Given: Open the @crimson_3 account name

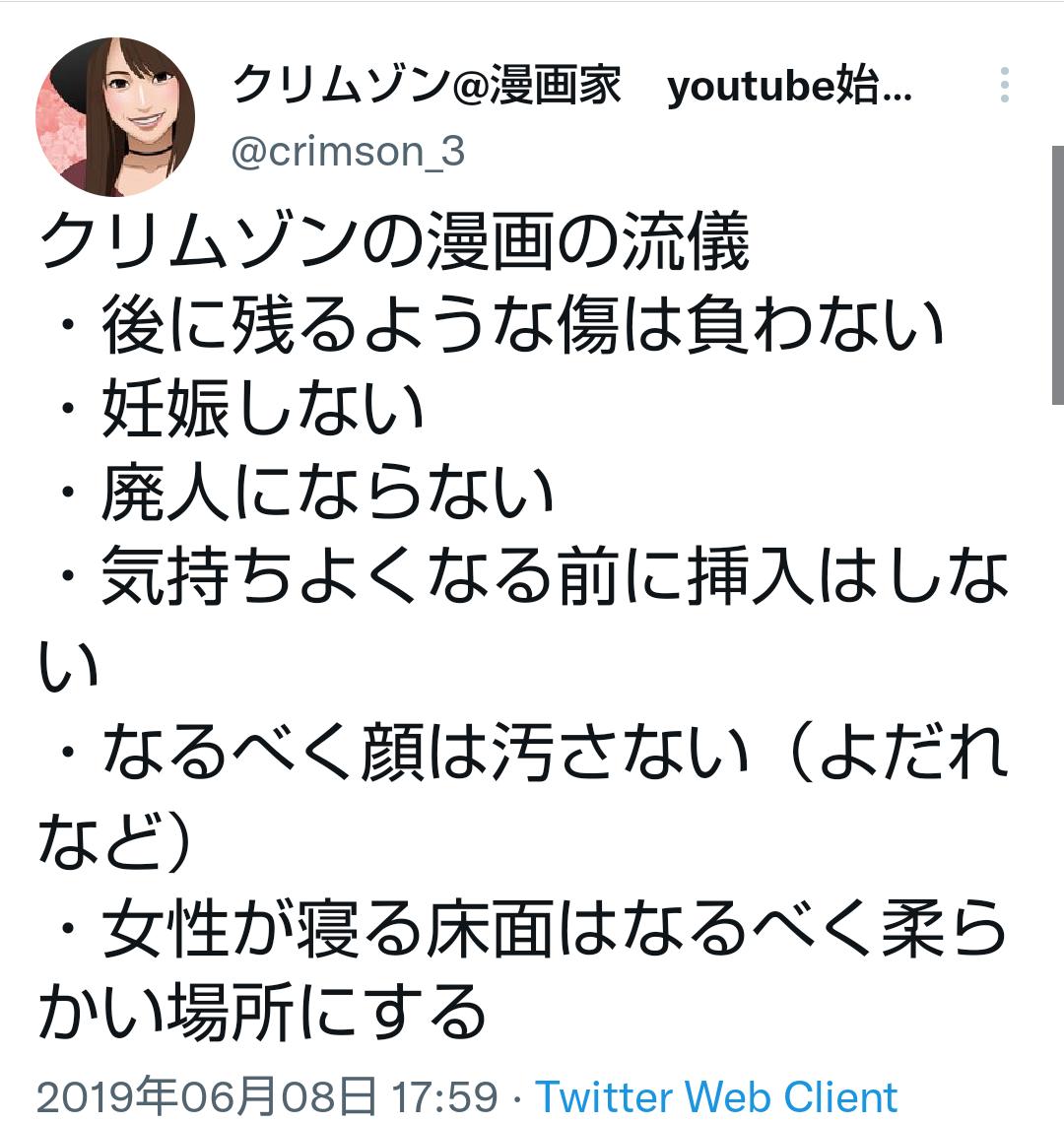Looking at the screenshot, I should click(348, 153).
